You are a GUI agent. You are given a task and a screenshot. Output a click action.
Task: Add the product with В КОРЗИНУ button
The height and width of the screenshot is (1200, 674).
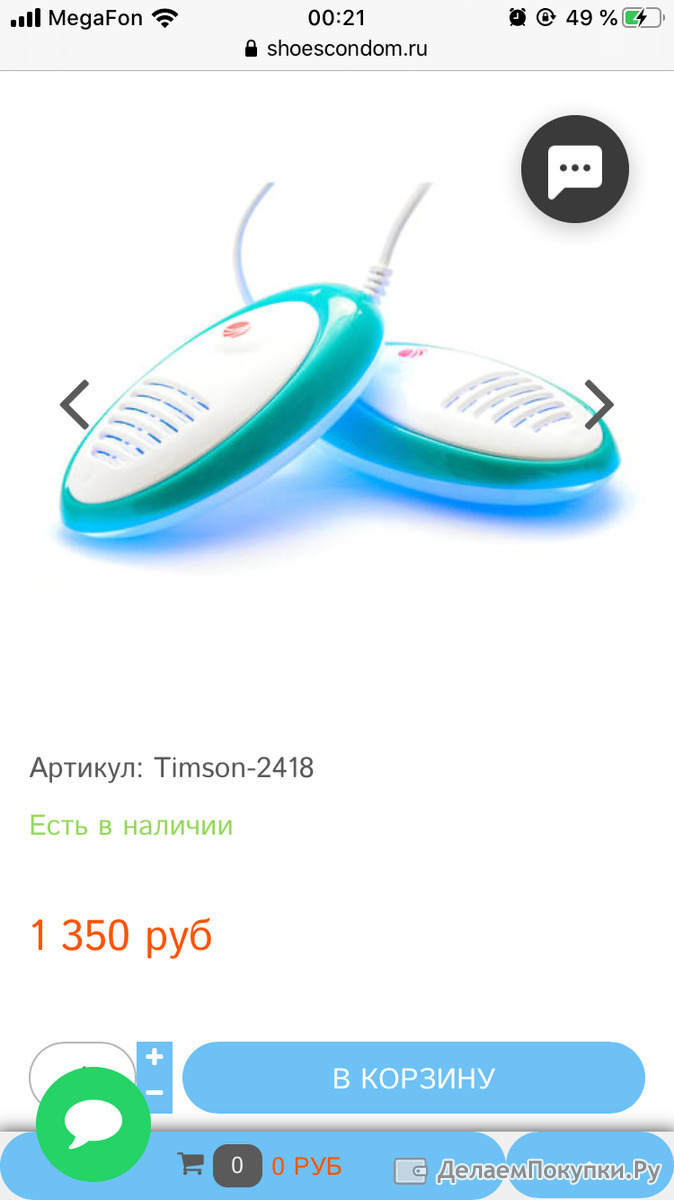pos(414,1078)
